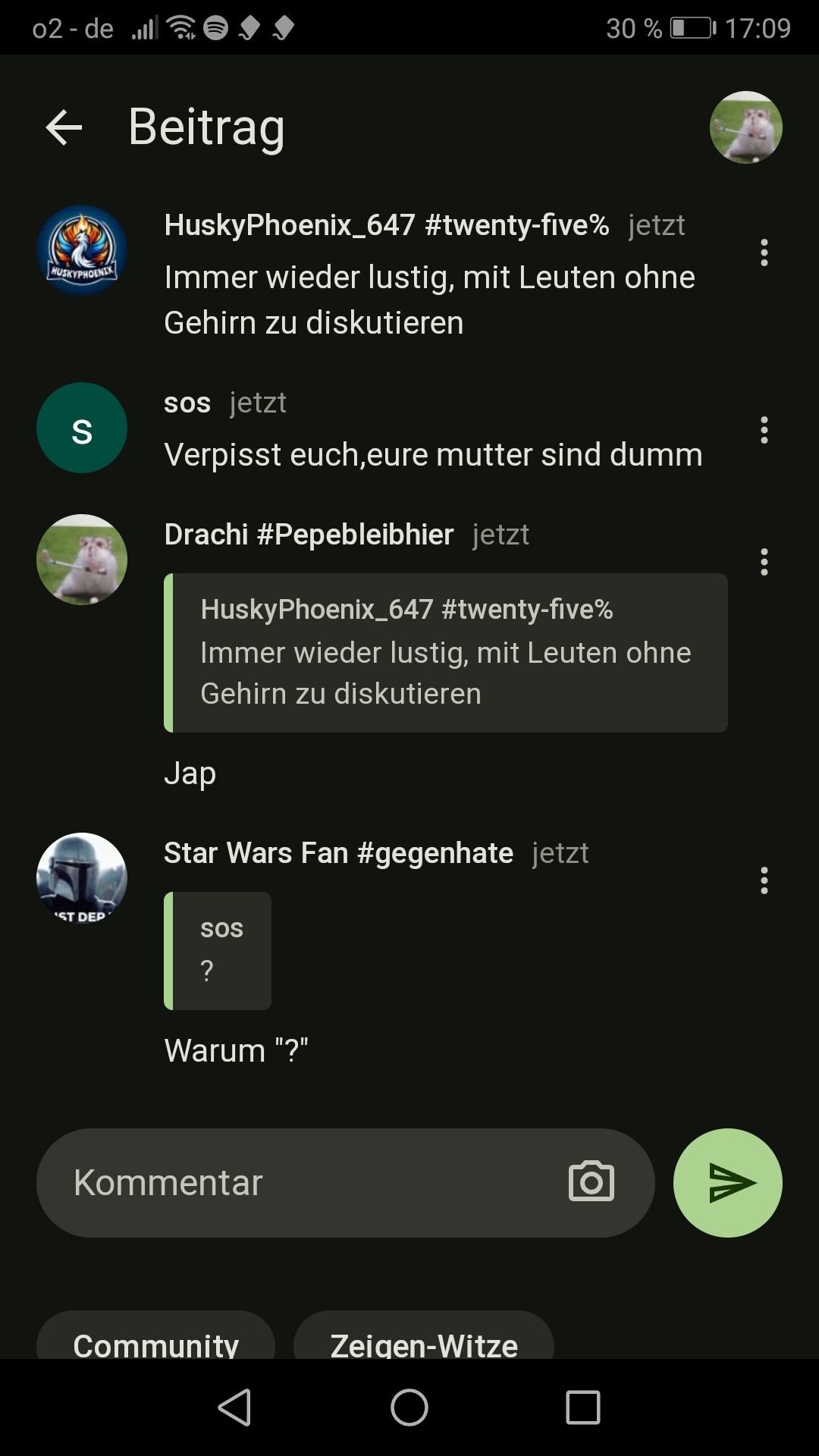Open the sos user avatar
819x1456 pixels.
[82, 428]
